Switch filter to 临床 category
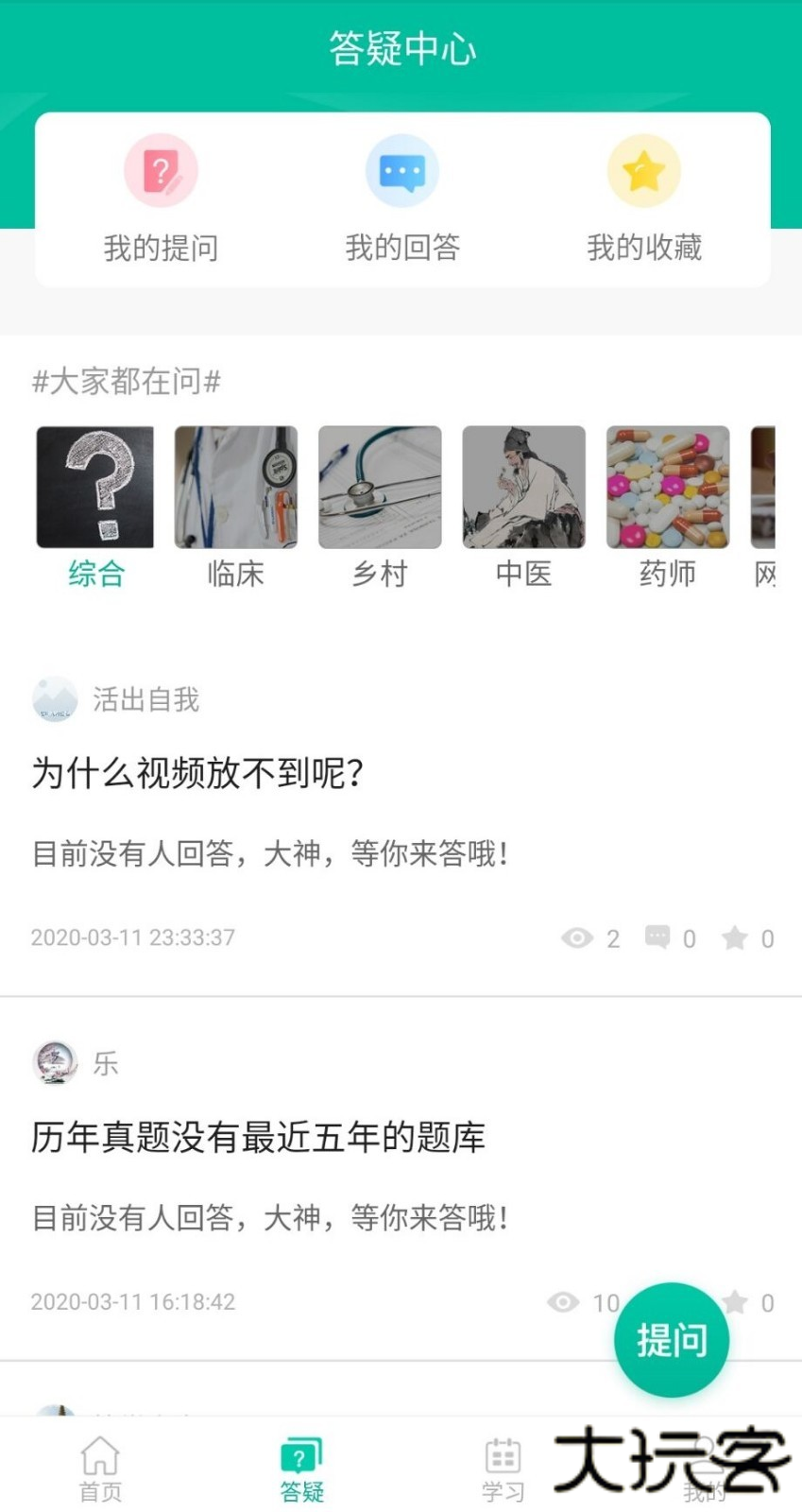 235,487
